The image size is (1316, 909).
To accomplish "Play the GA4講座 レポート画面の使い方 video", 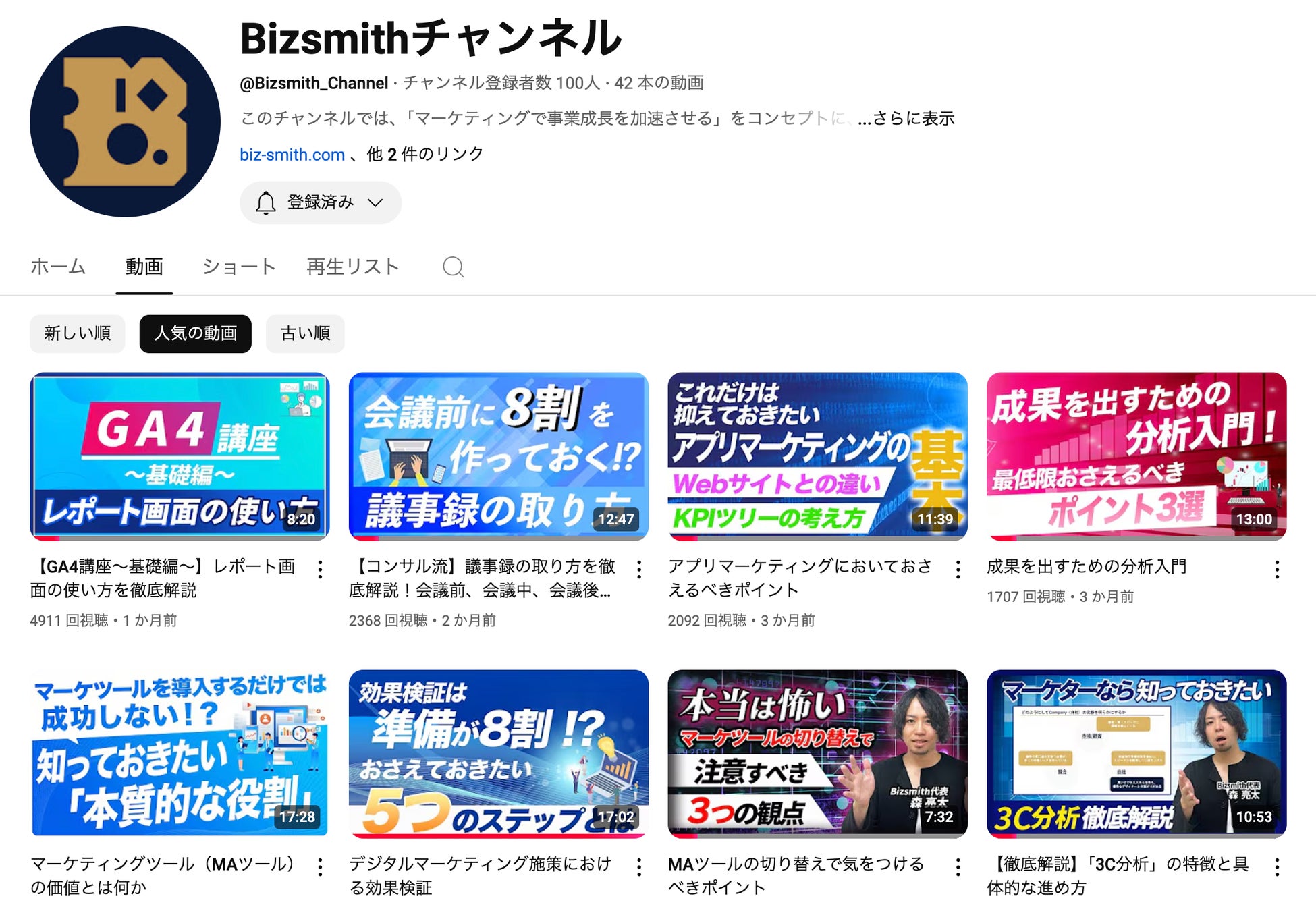I will click(180, 456).
